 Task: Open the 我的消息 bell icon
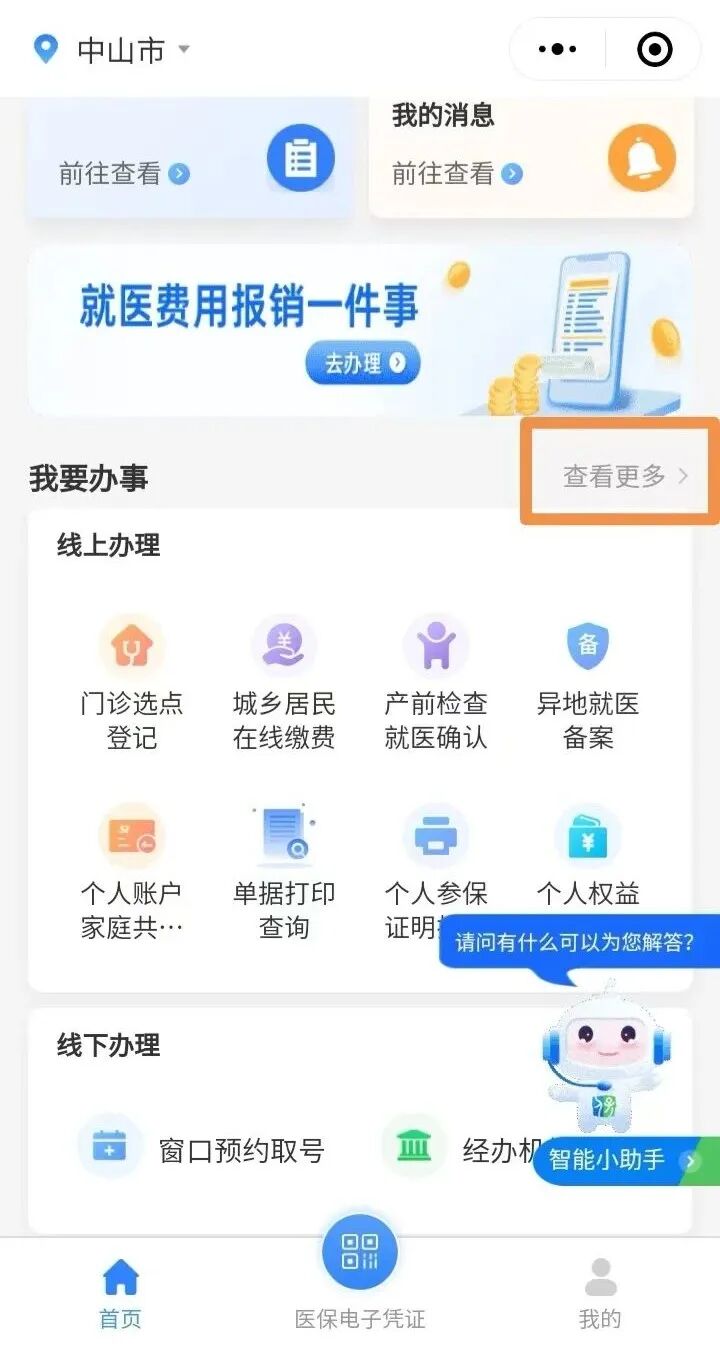click(x=641, y=157)
